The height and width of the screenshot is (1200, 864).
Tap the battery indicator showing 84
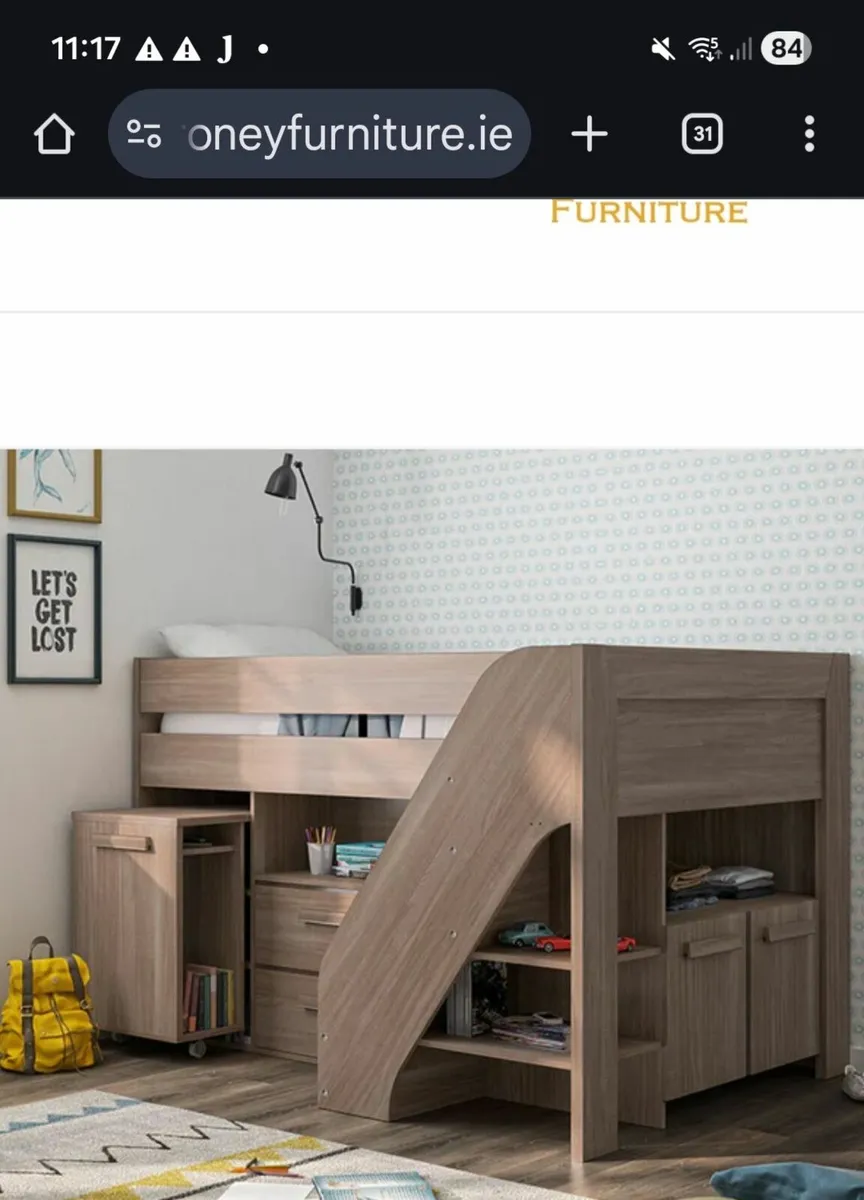(x=785, y=48)
